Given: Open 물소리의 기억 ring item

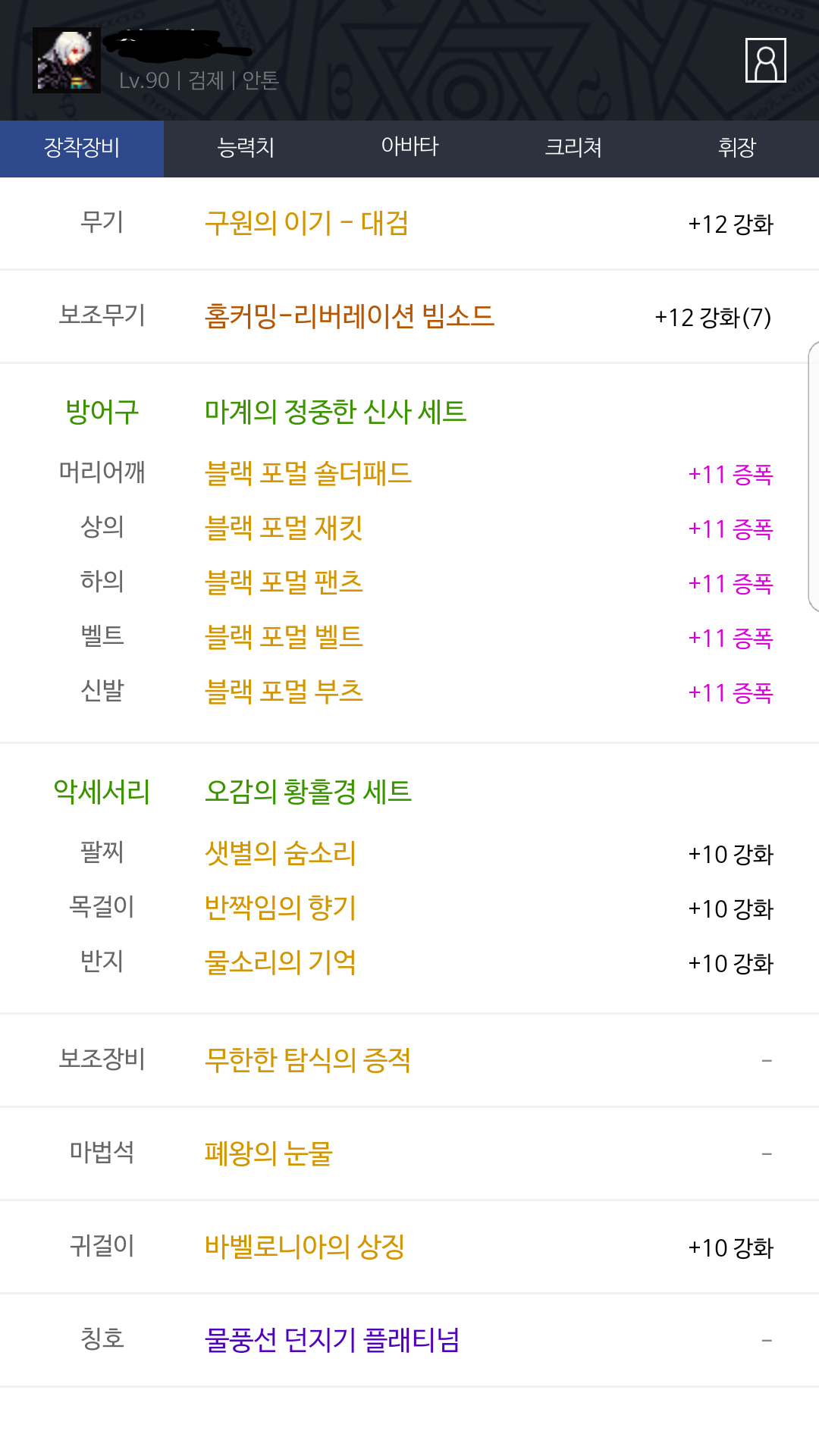Looking at the screenshot, I should click(281, 962).
